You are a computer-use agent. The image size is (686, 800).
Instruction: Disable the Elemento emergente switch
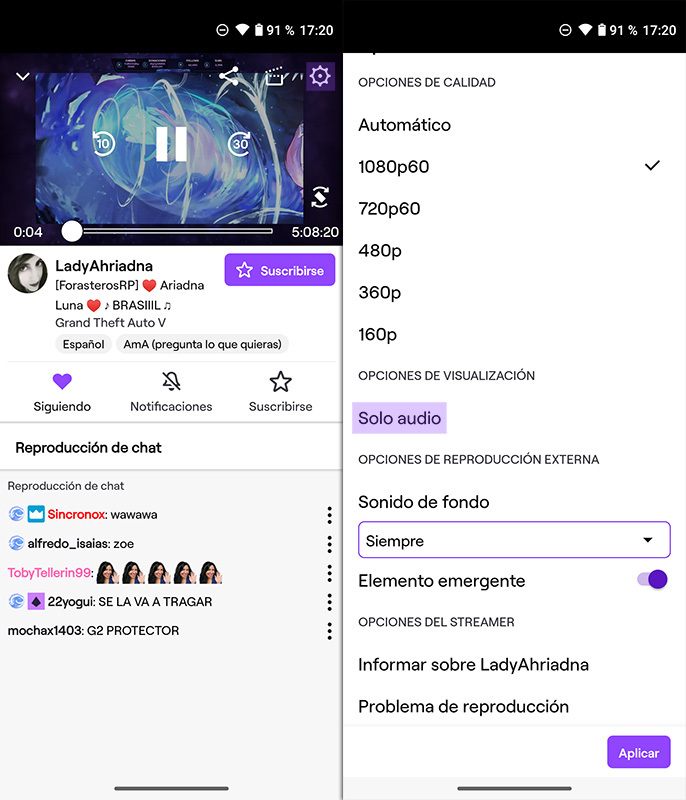pyautogui.click(x=652, y=580)
